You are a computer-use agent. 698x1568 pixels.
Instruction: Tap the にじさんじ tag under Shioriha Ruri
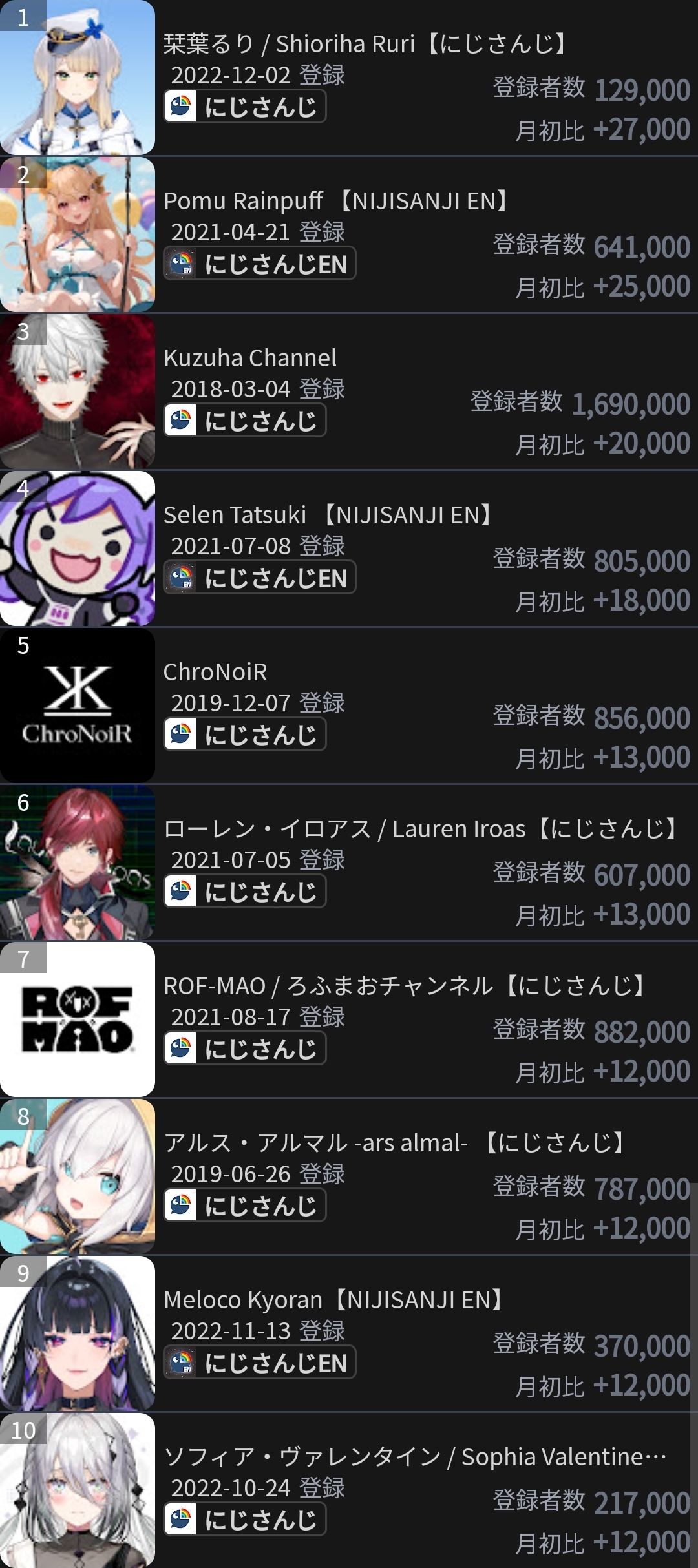coord(245,107)
